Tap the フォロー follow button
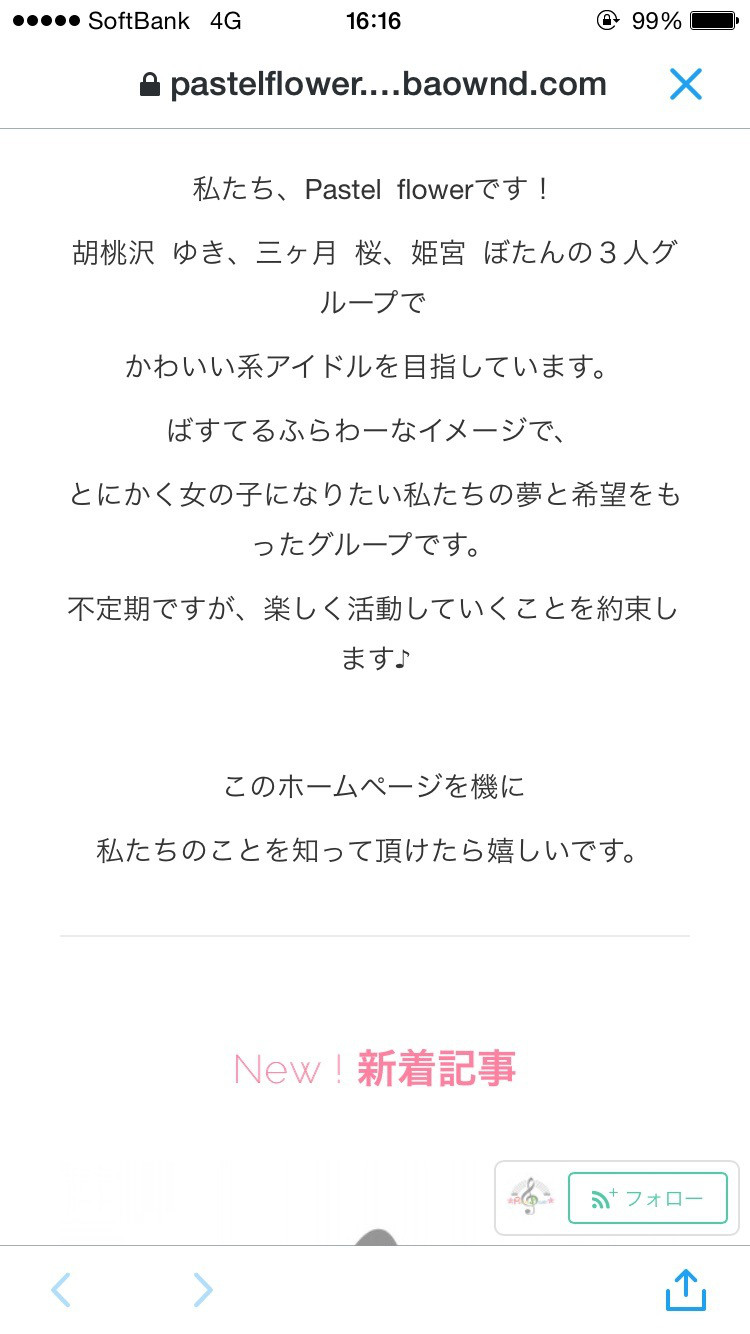Image resolution: width=750 pixels, height=1334 pixels. coord(647,1198)
